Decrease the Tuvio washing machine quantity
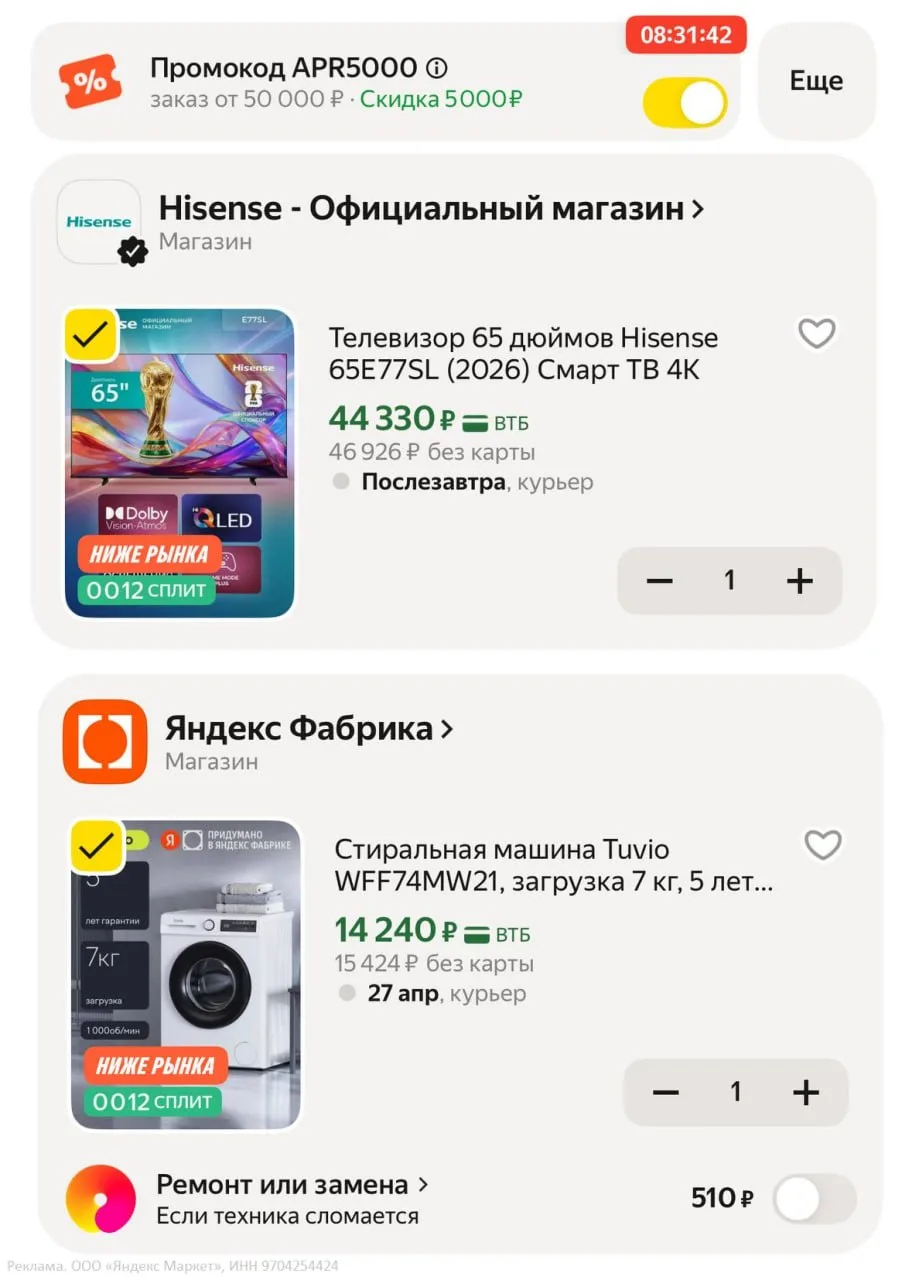The image size is (902, 1280). pos(666,1092)
